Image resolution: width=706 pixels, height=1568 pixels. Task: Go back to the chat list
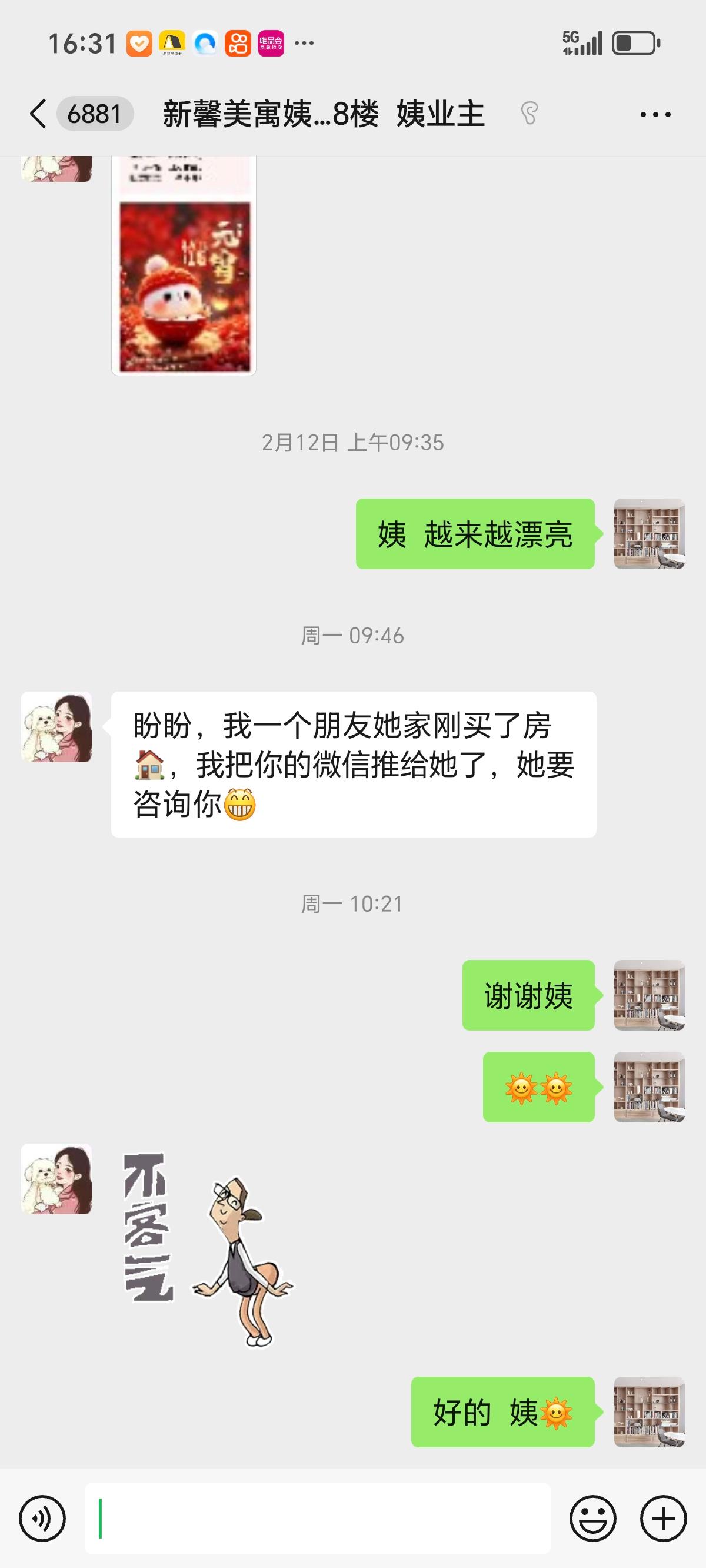click(38, 114)
